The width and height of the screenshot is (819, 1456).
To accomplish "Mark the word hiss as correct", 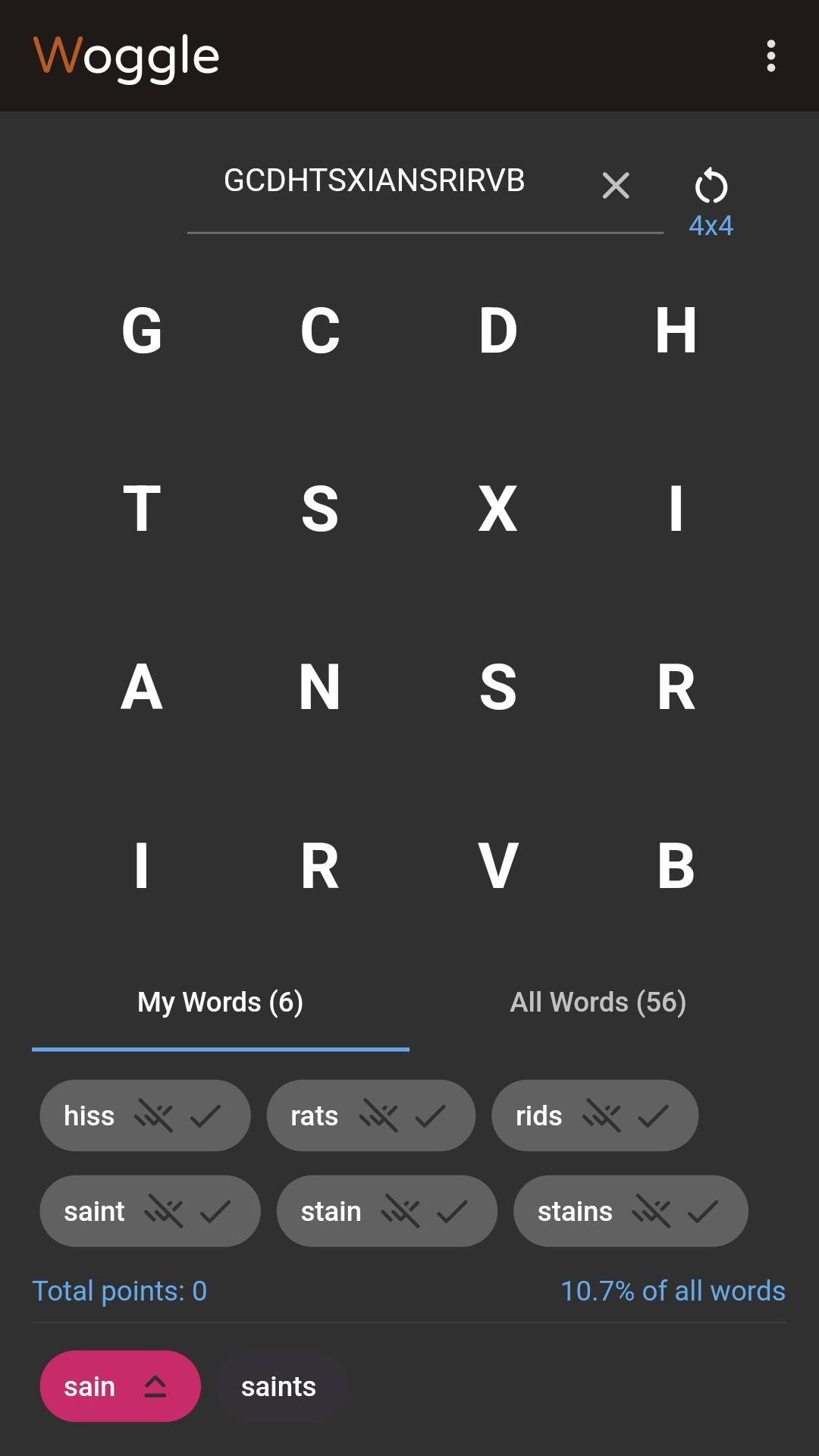I will point(206,1116).
